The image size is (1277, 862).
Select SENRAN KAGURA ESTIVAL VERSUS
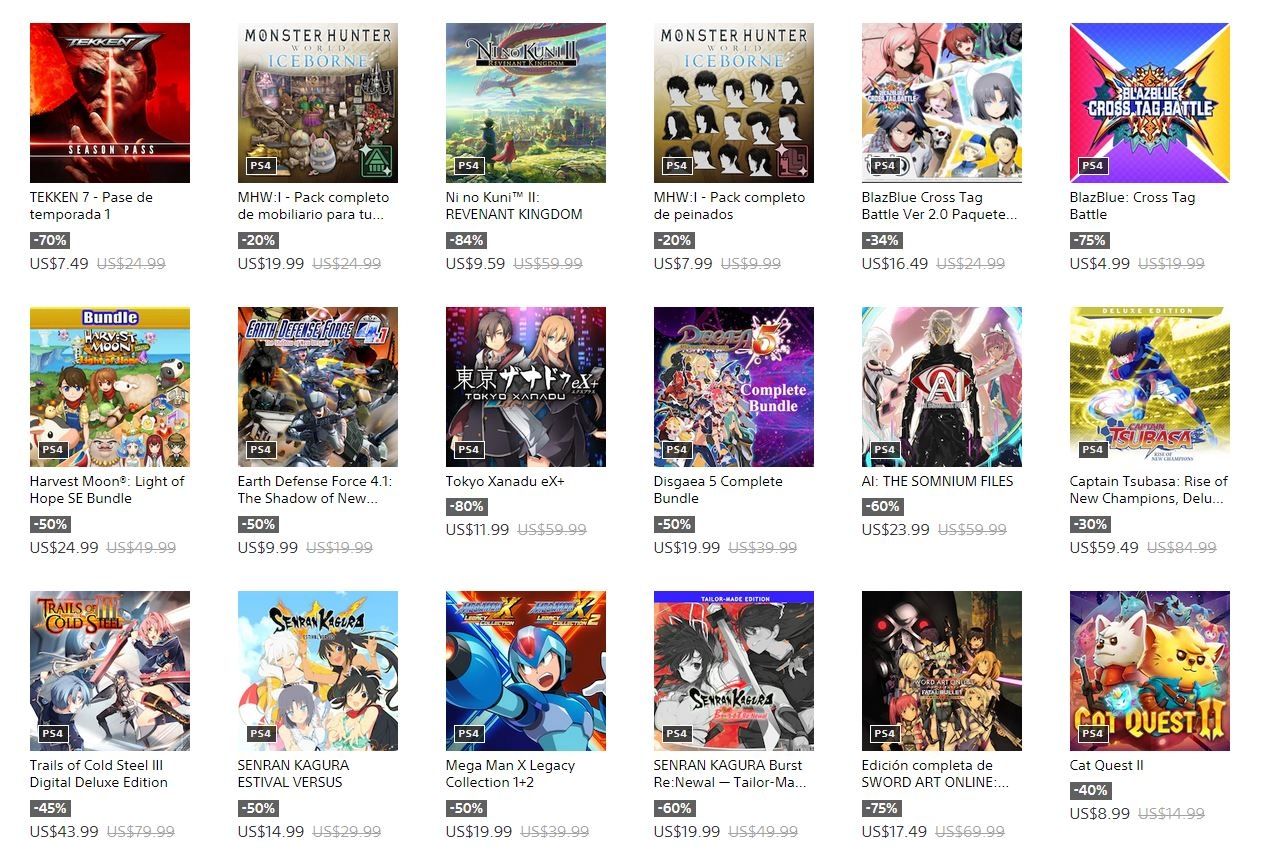pyautogui.click(x=318, y=671)
